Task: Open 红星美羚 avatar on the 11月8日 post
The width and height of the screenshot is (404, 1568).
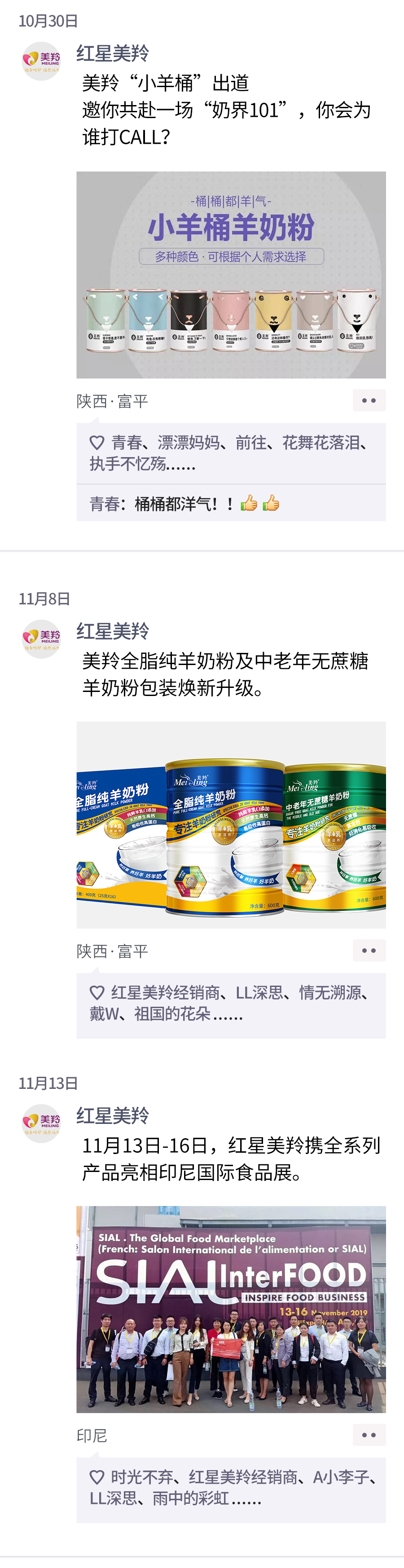Action: tap(41, 639)
